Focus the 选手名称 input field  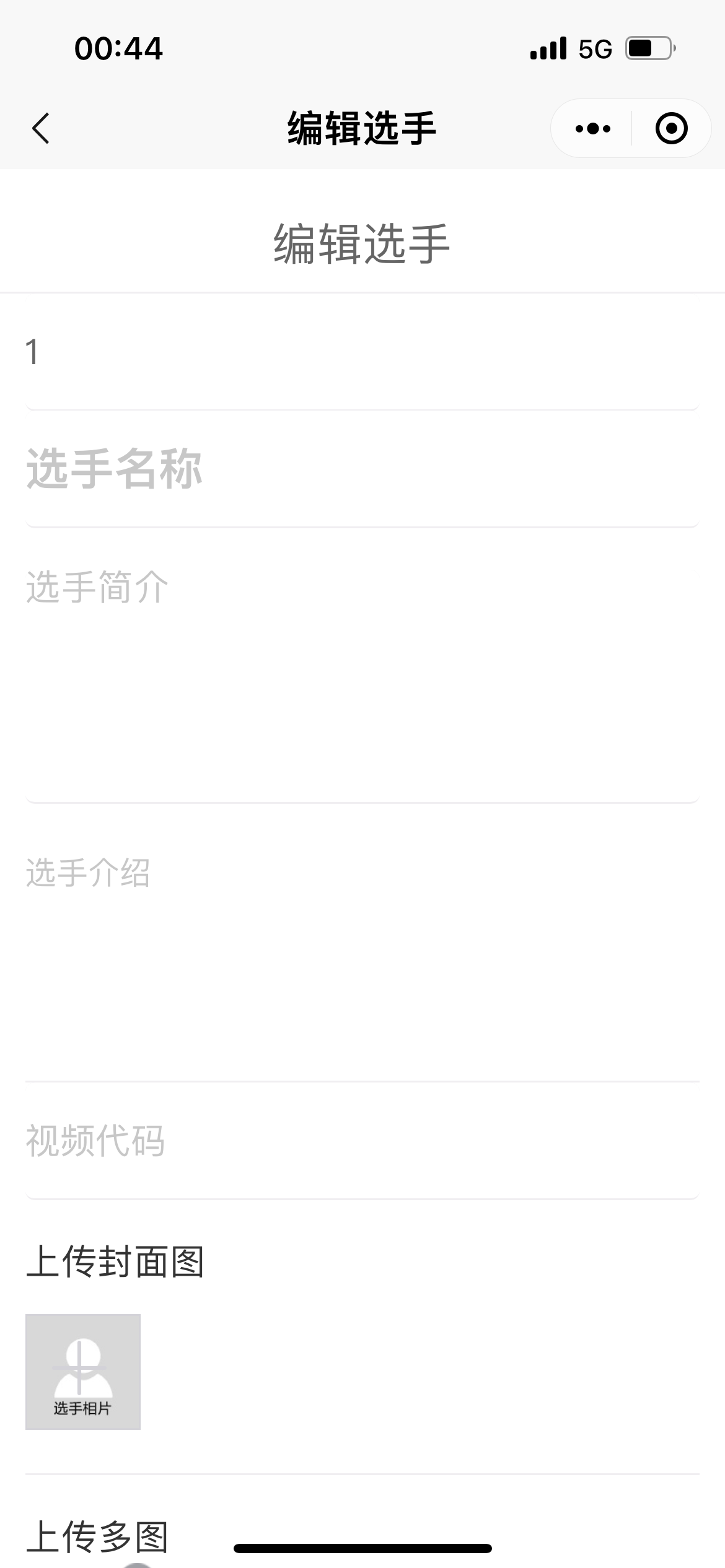[362, 469]
